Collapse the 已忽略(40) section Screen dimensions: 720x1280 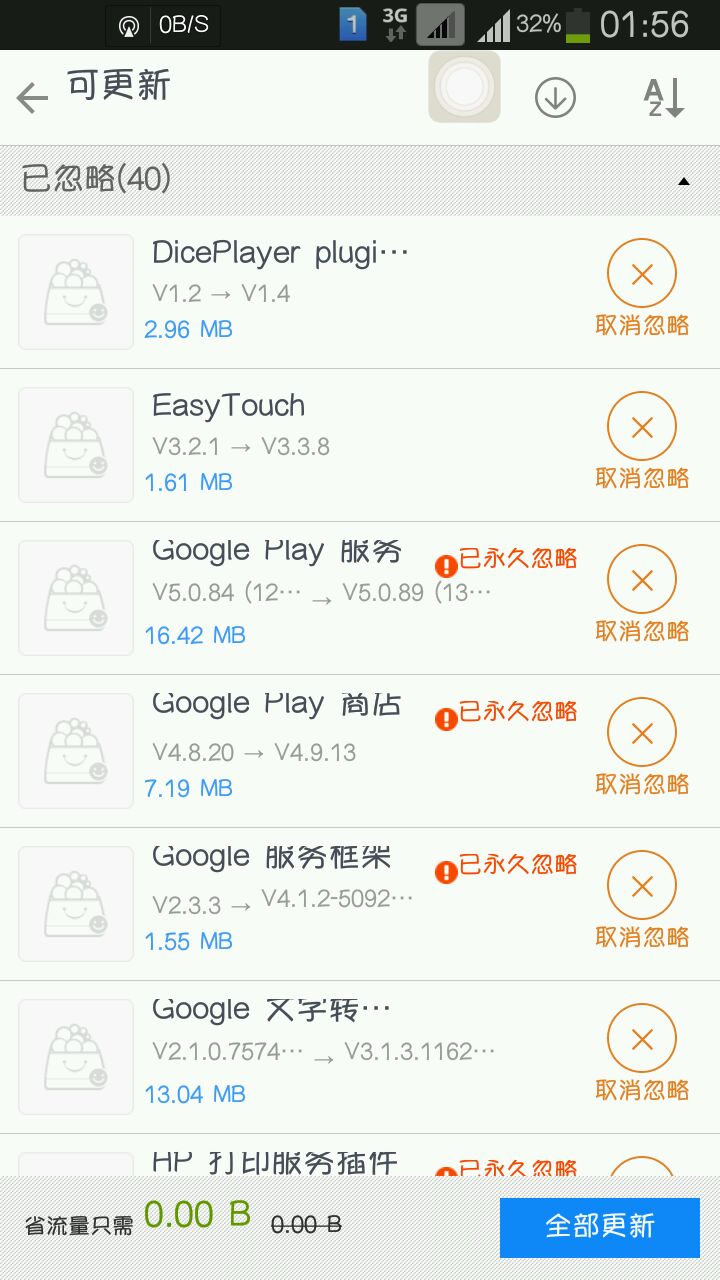click(684, 181)
